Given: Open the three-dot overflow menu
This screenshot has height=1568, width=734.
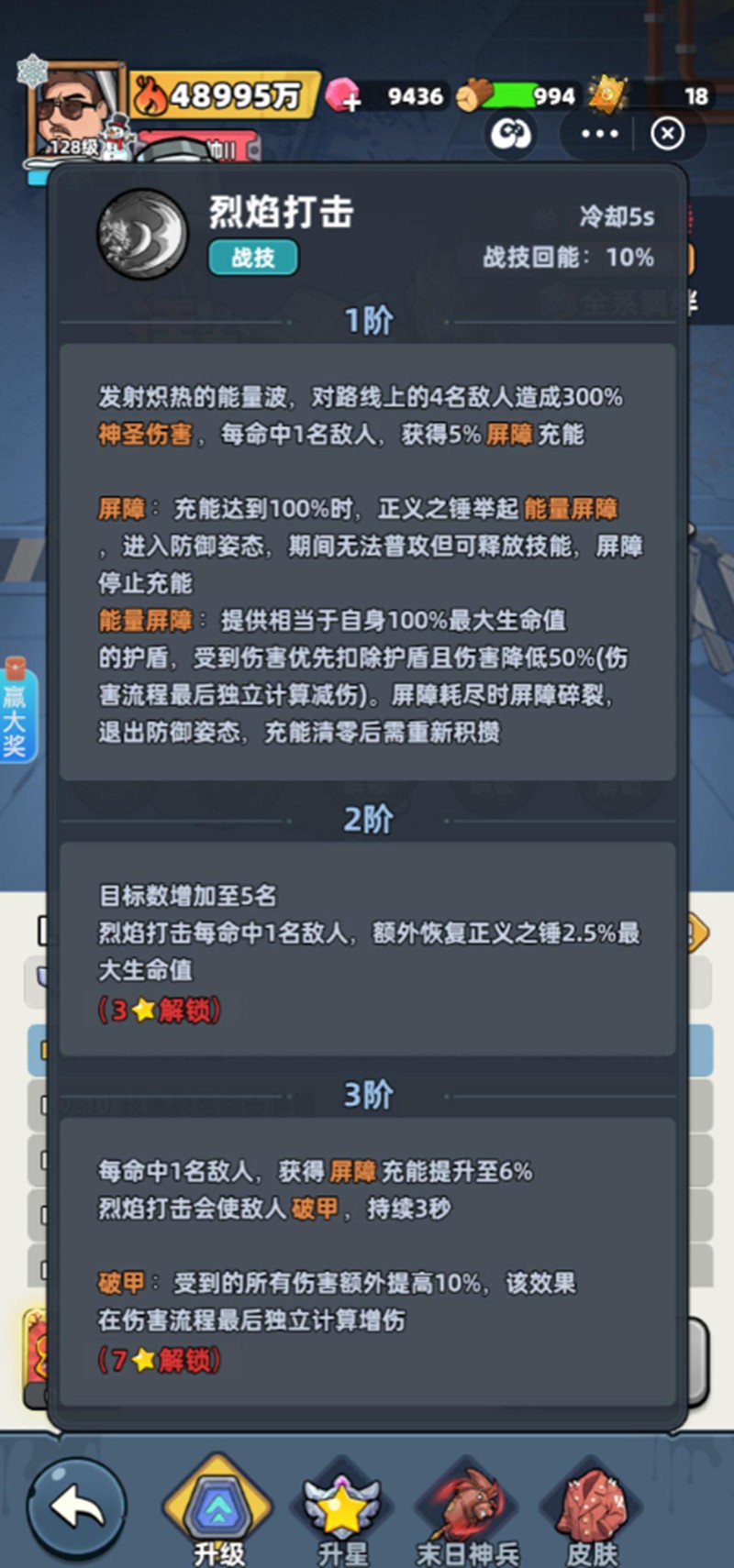Looking at the screenshot, I should [x=600, y=134].
